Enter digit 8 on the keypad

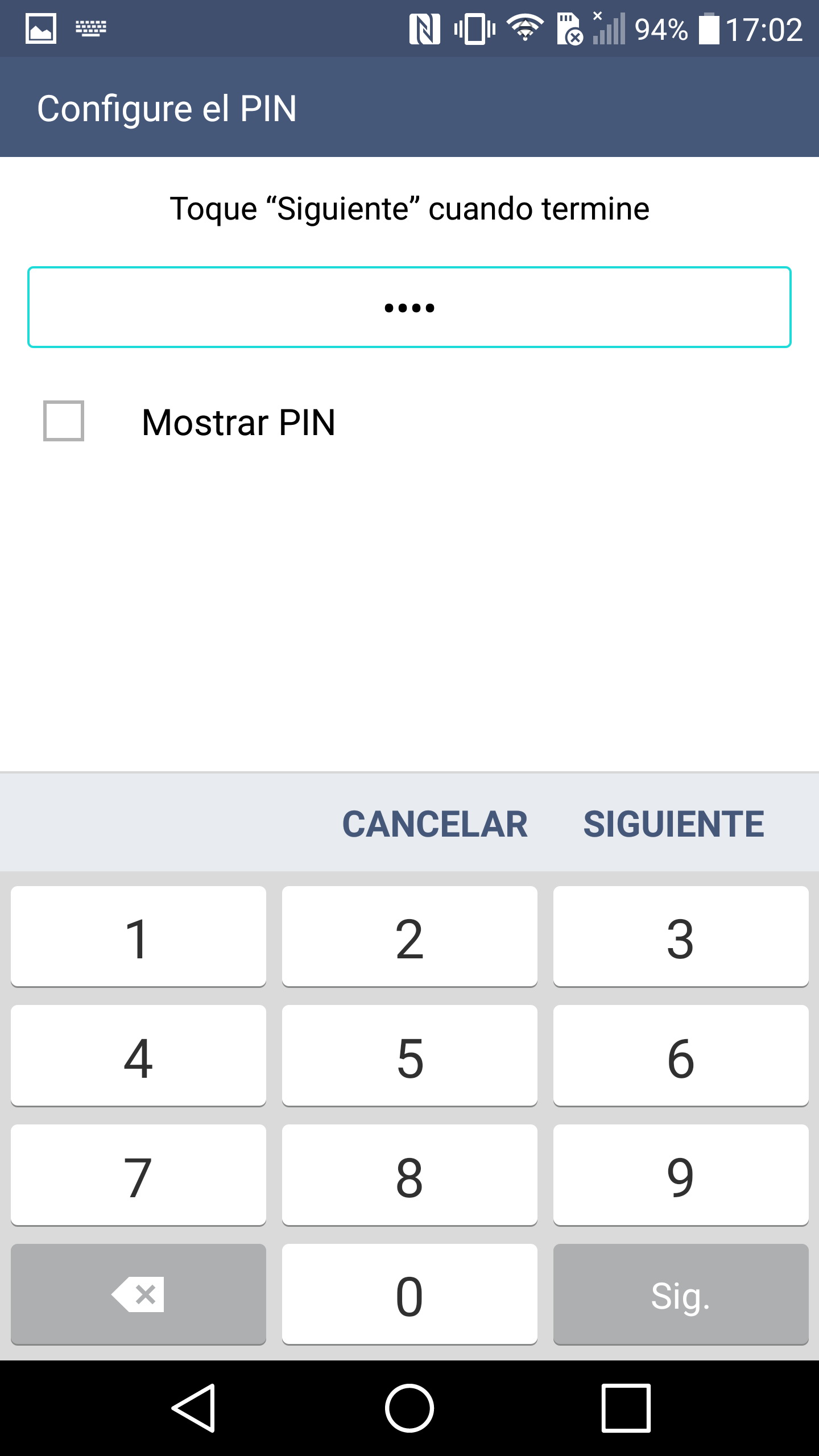point(409,1176)
